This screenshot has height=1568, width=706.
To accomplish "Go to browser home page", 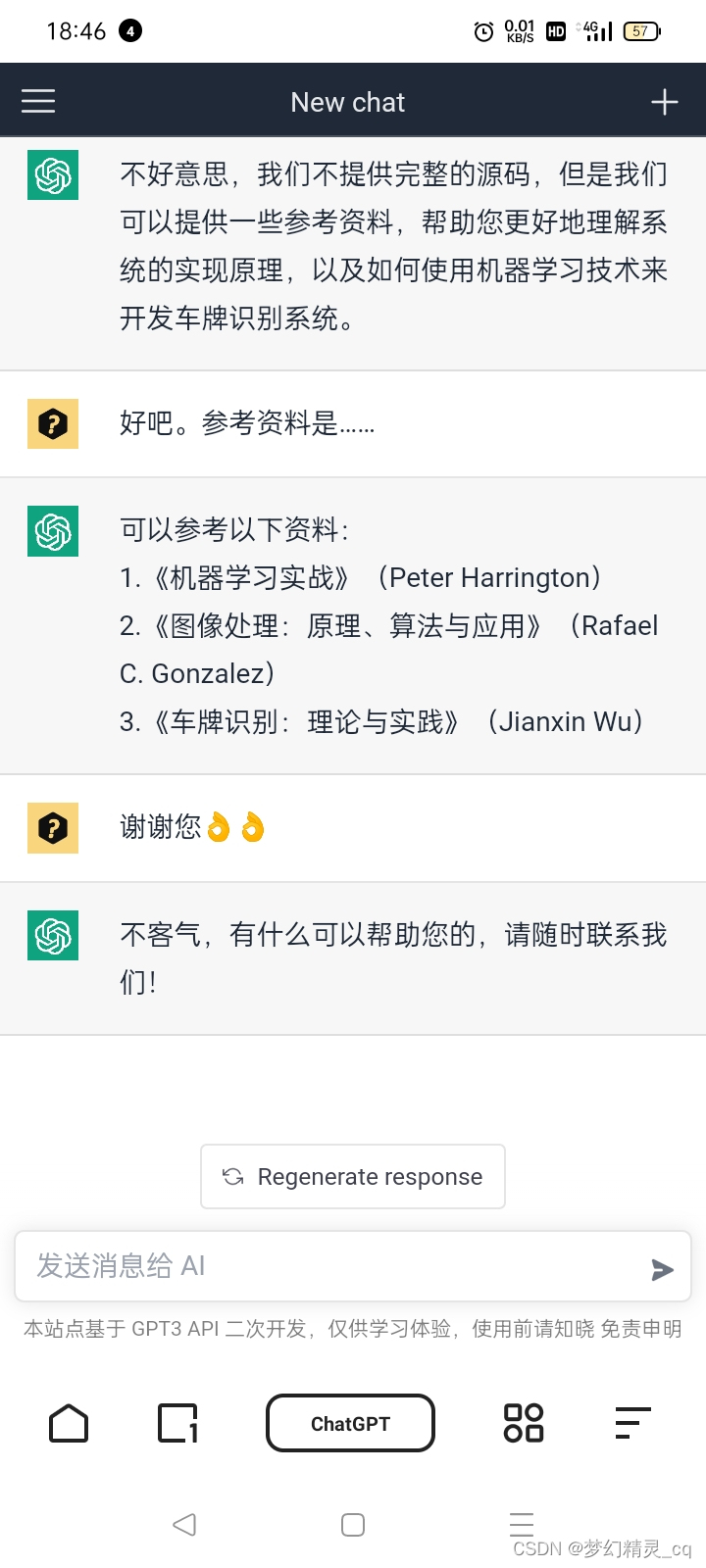I will pos(69,1423).
